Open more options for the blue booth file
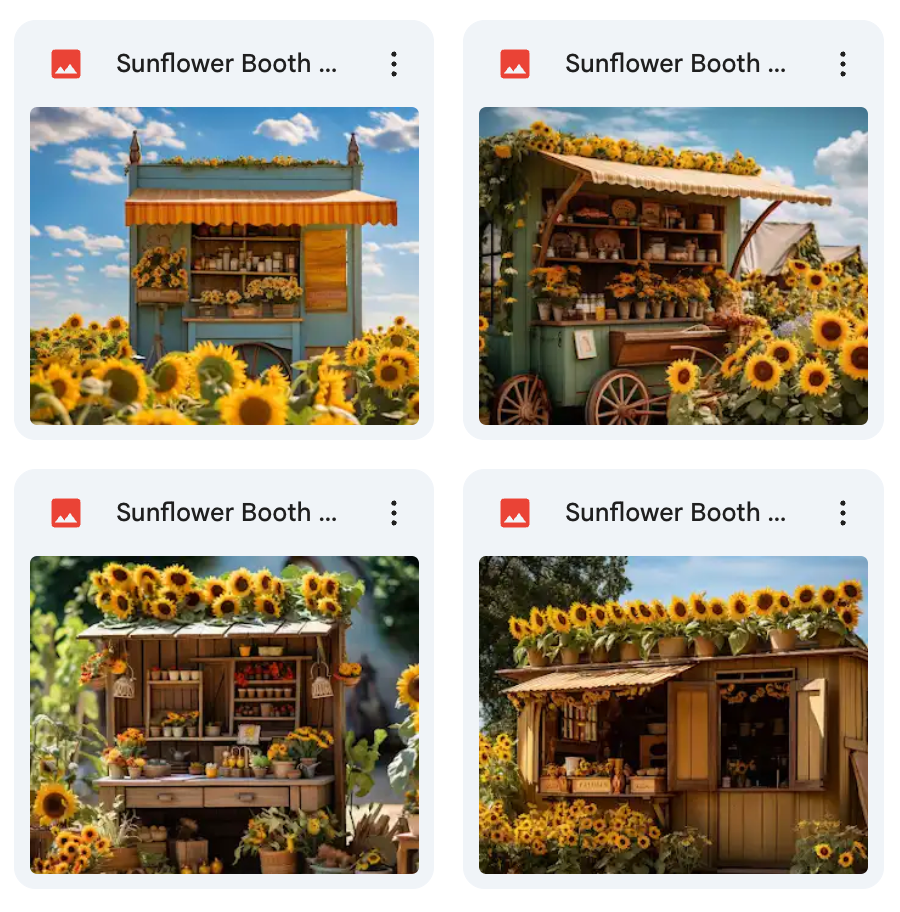This screenshot has width=900, height=912. point(394,64)
